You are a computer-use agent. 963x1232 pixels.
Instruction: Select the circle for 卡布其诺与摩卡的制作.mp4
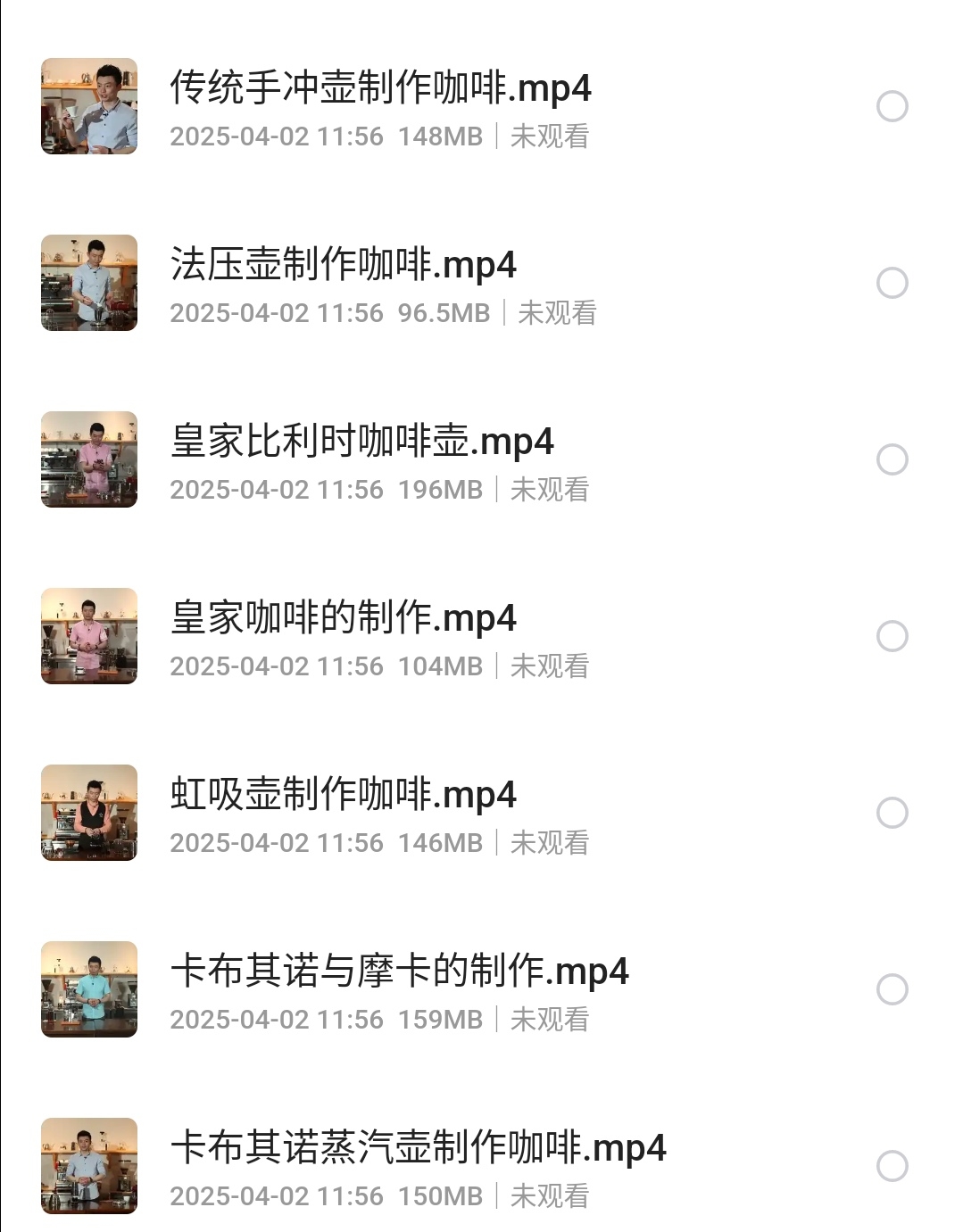[892, 989]
